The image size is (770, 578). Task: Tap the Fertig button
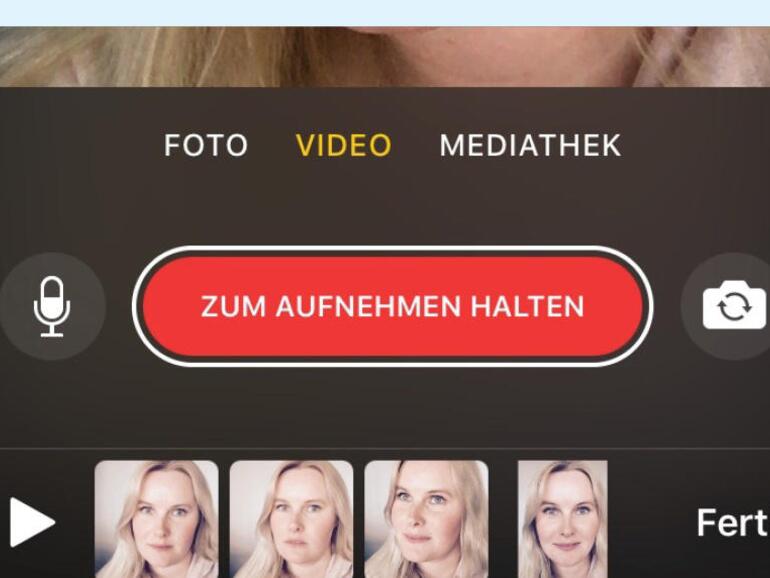coord(732,522)
